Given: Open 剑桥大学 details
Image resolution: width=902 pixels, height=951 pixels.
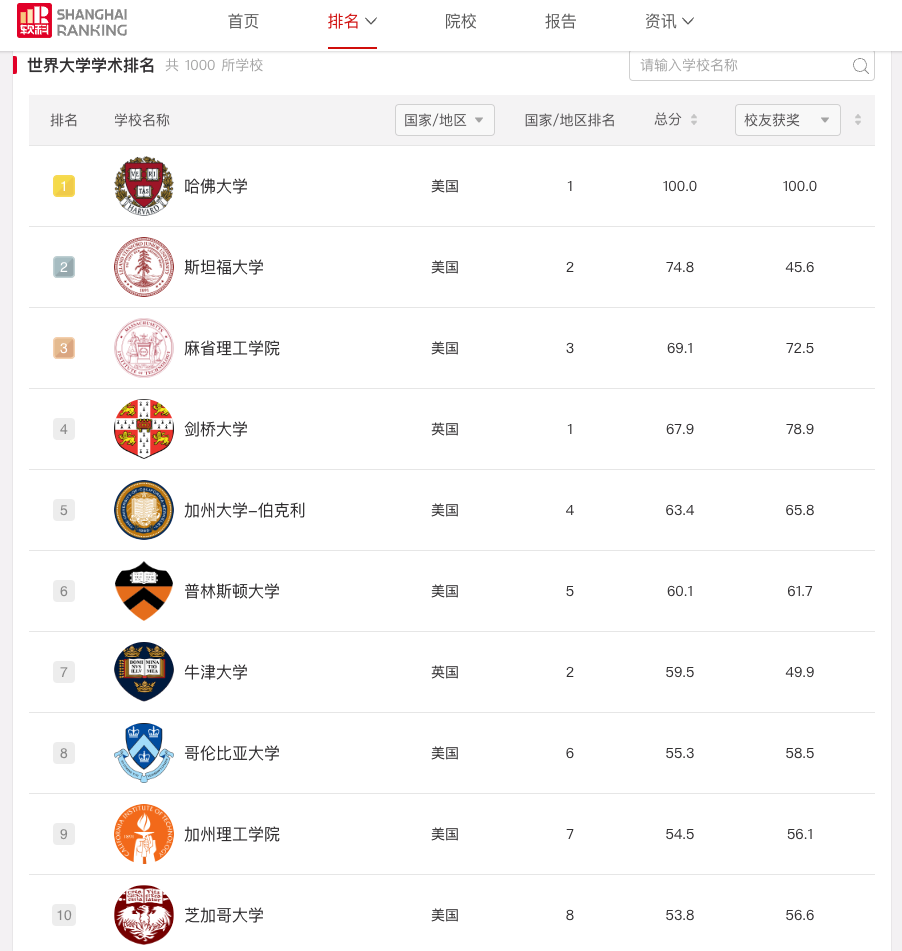Looking at the screenshot, I should (x=216, y=429).
